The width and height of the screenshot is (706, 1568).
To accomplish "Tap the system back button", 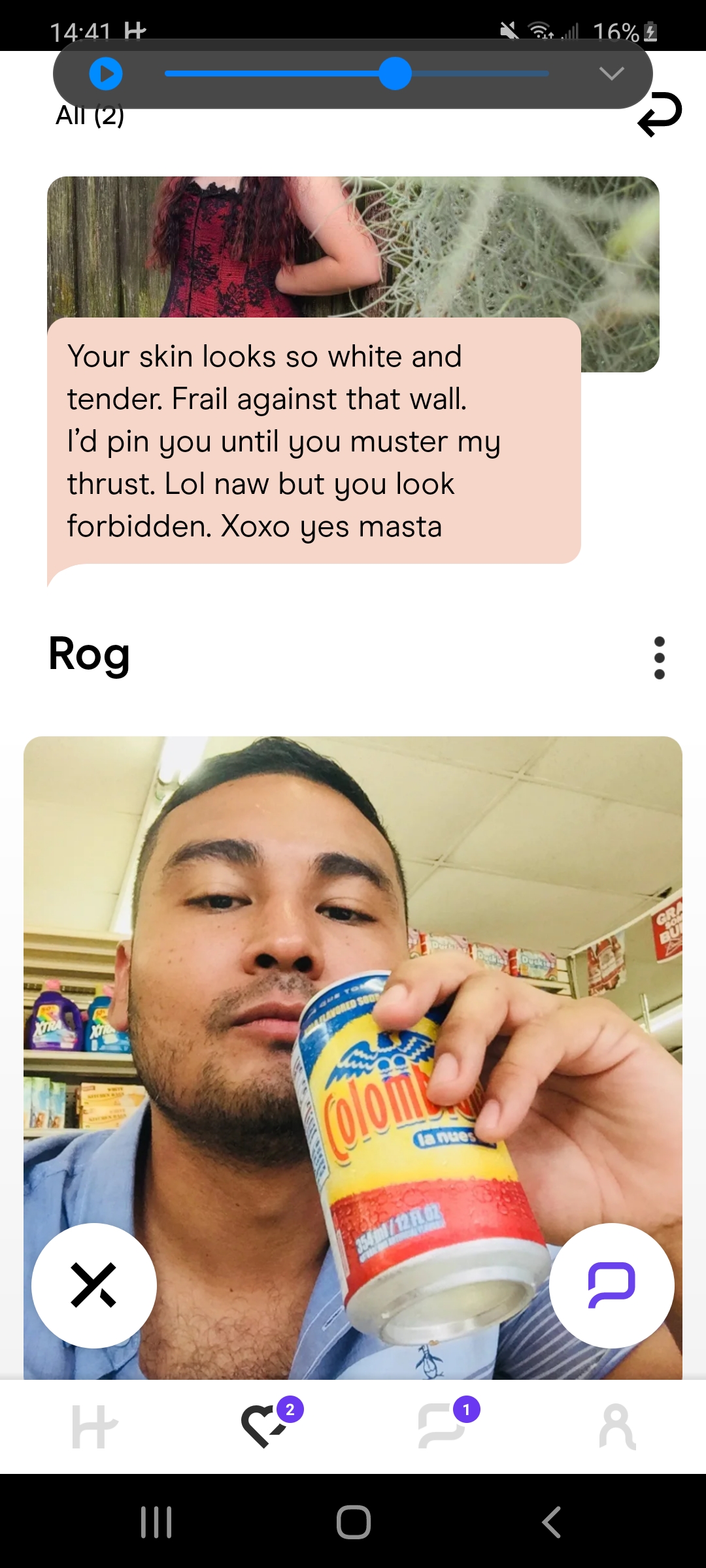I will (551, 1522).
